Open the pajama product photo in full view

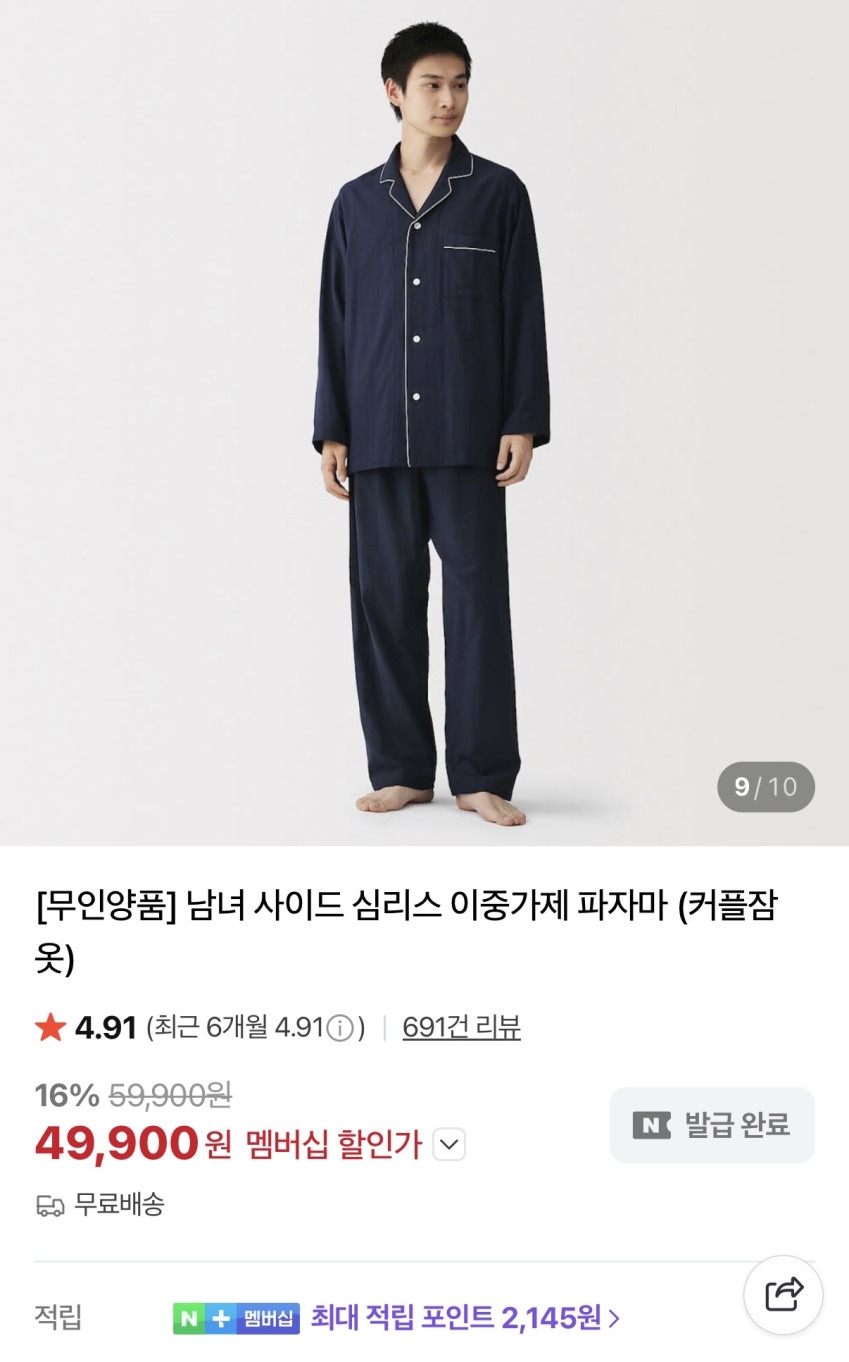(x=424, y=420)
